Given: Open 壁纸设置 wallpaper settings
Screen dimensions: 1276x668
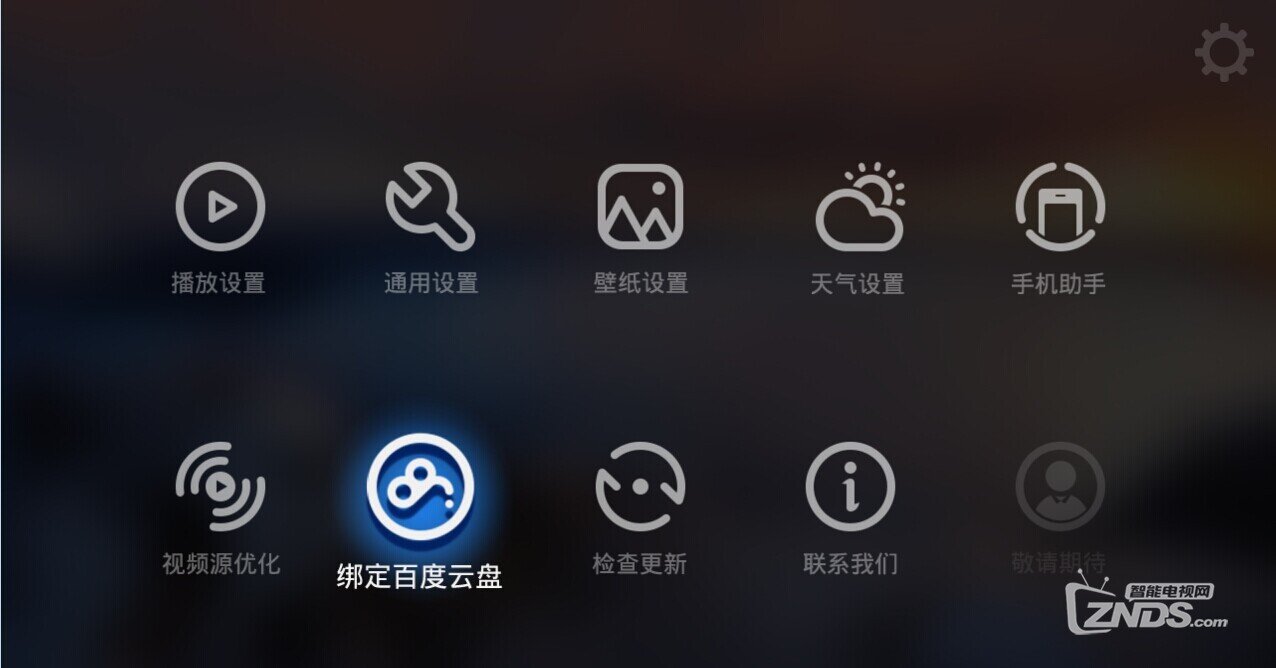Looking at the screenshot, I should [x=640, y=207].
